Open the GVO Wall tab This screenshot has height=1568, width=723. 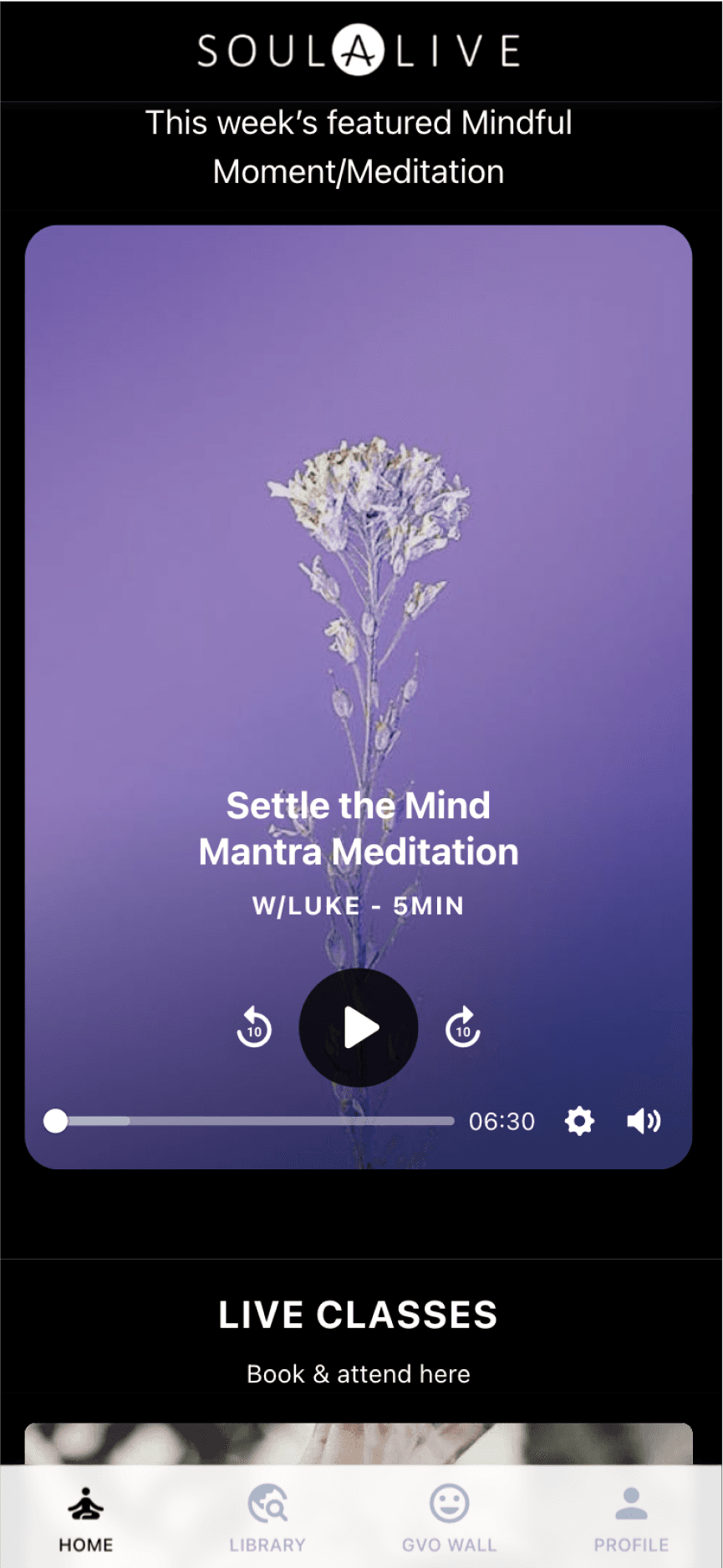449,1518
